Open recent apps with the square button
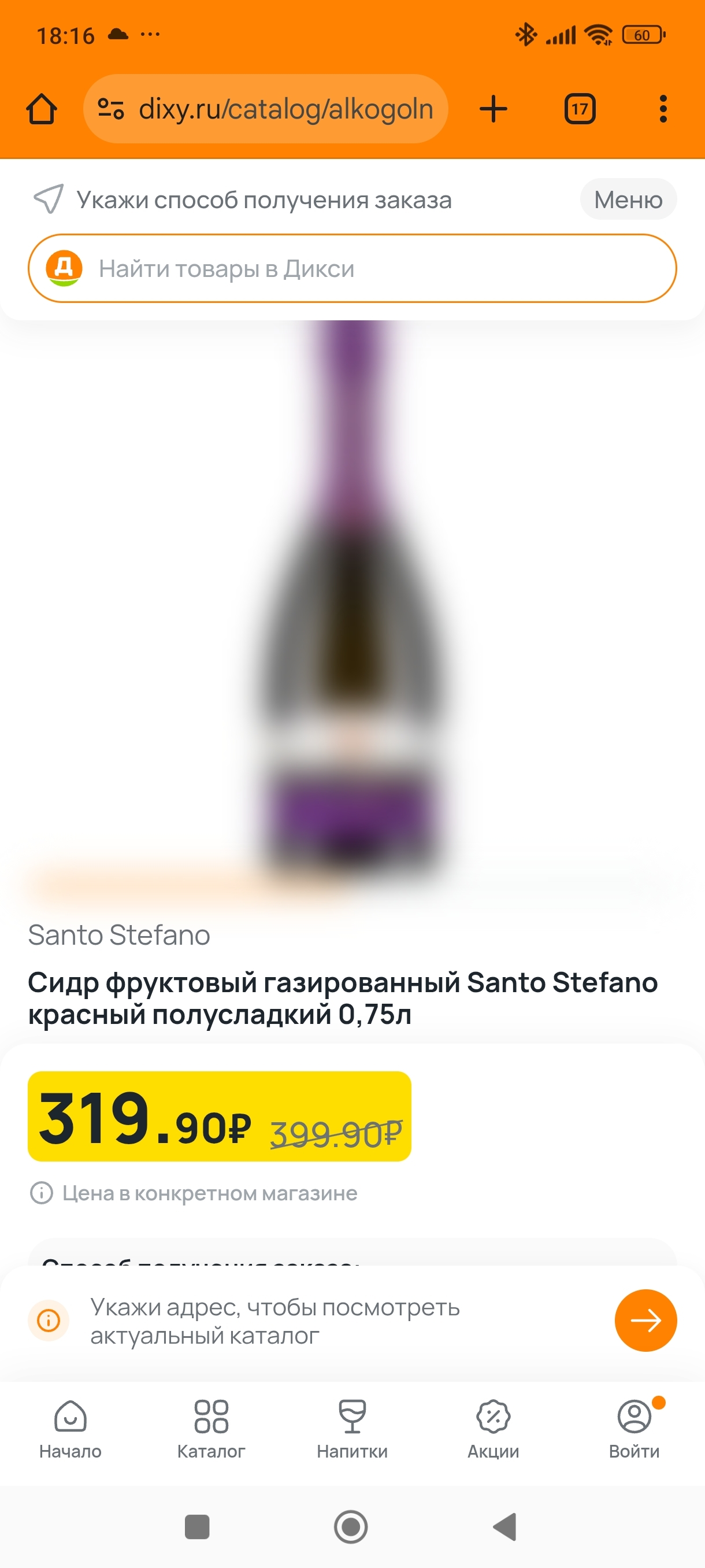Image resolution: width=705 pixels, height=1568 pixels. (197, 1526)
